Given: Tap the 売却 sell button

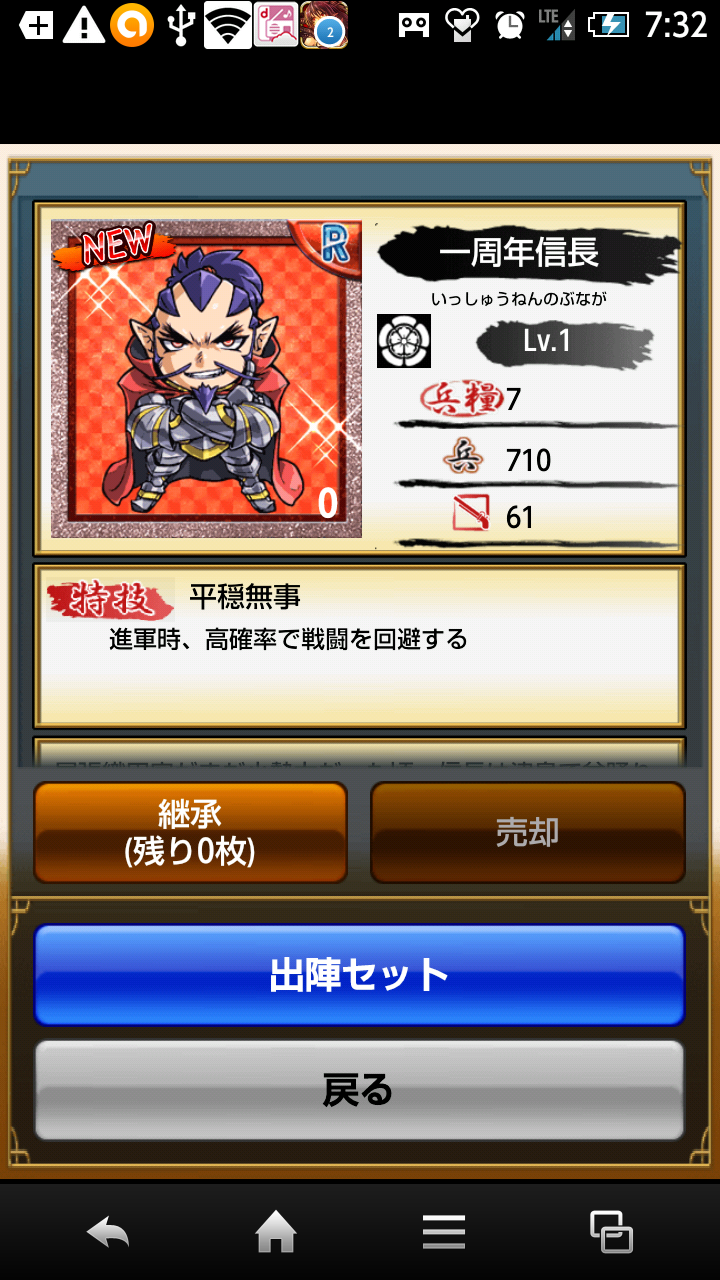Looking at the screenshot, I should coord(527,832).
